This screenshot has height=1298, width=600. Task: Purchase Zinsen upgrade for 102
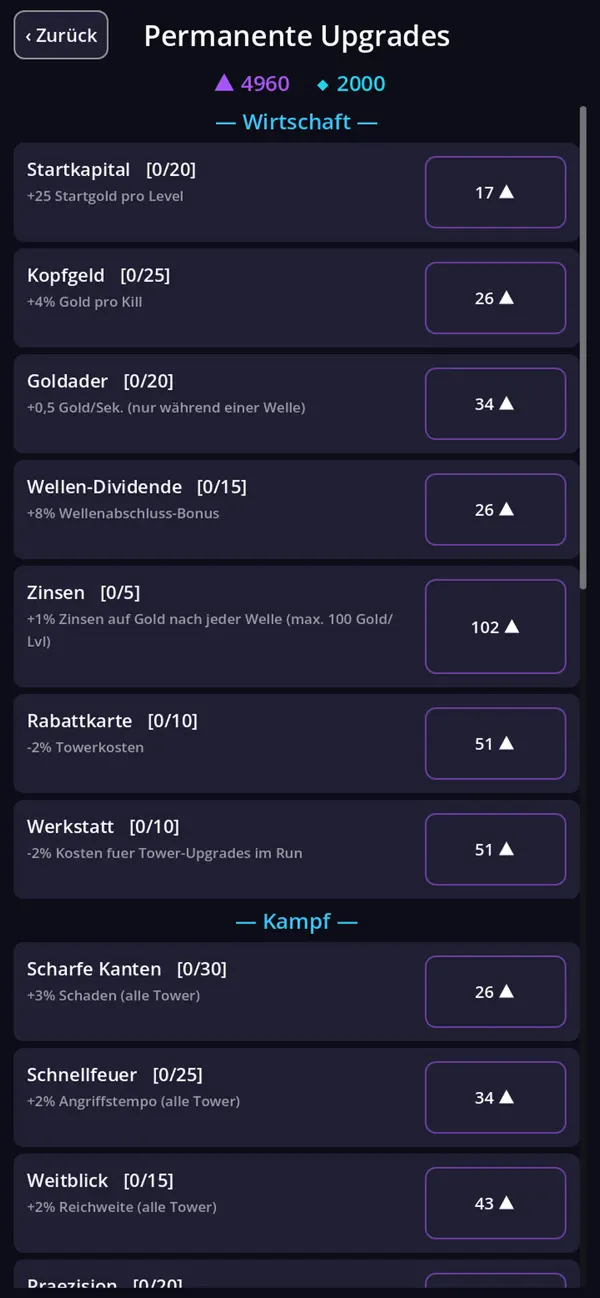pyautogui.click(x=495, y=627)
